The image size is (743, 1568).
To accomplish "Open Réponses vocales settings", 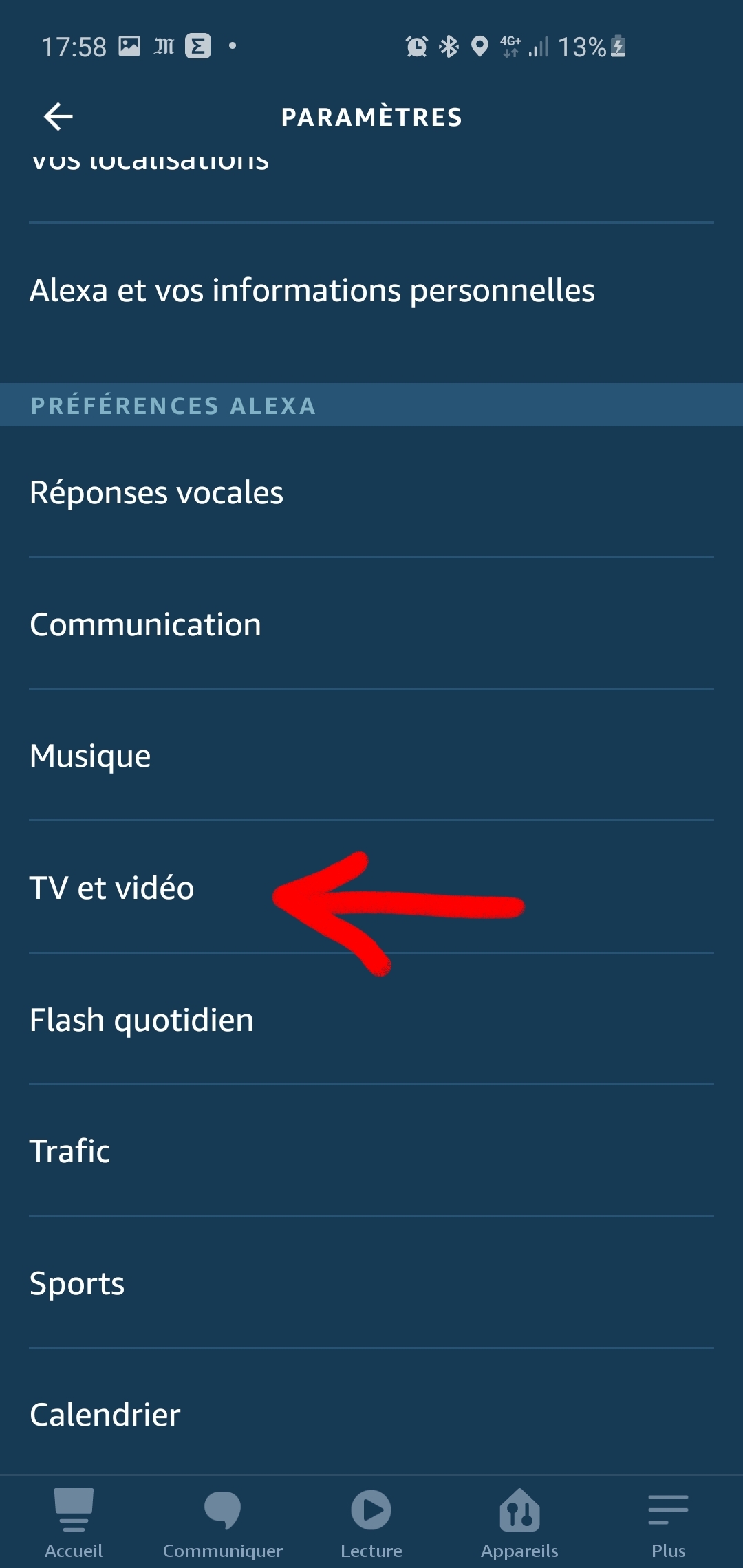I will (157, 492).
